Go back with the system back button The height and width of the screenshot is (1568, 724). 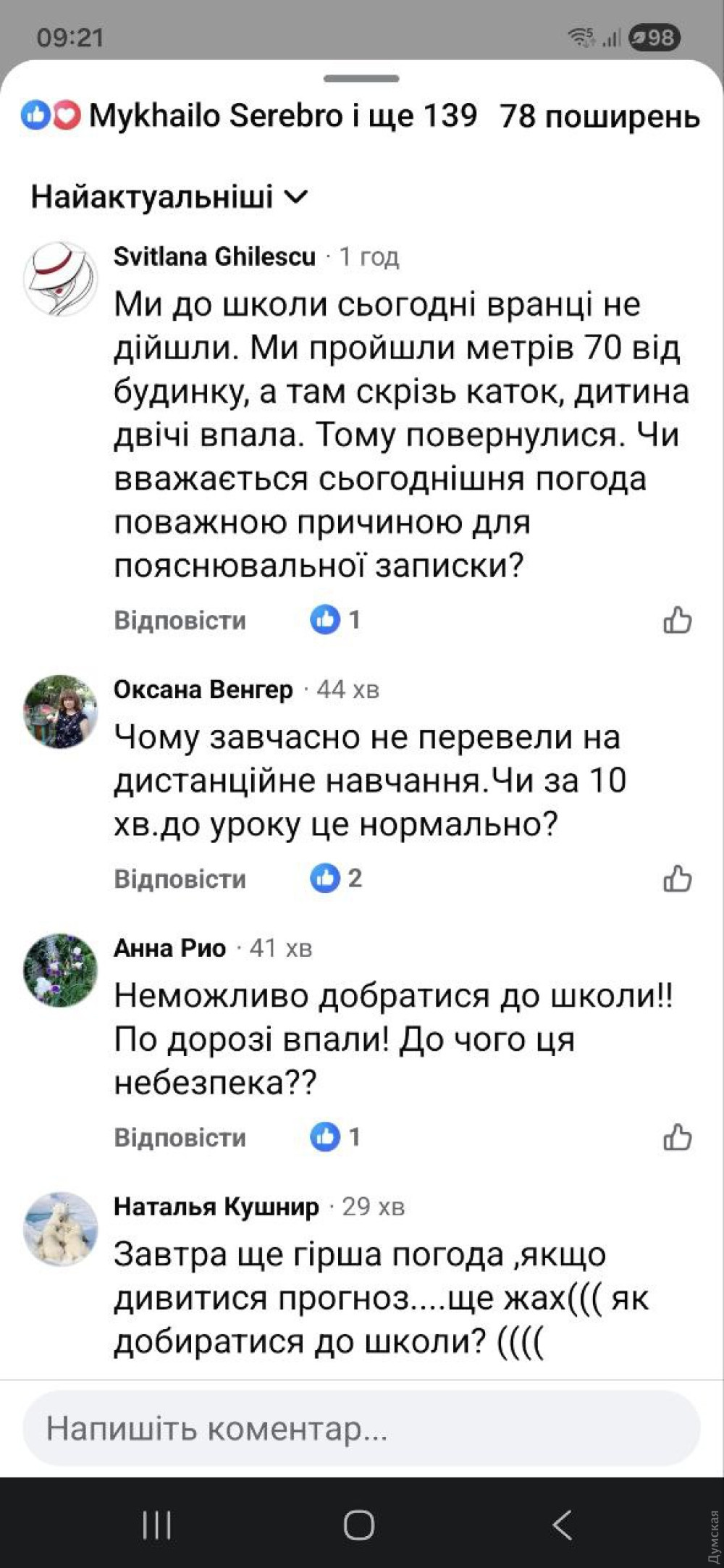tap(563, 1525)
